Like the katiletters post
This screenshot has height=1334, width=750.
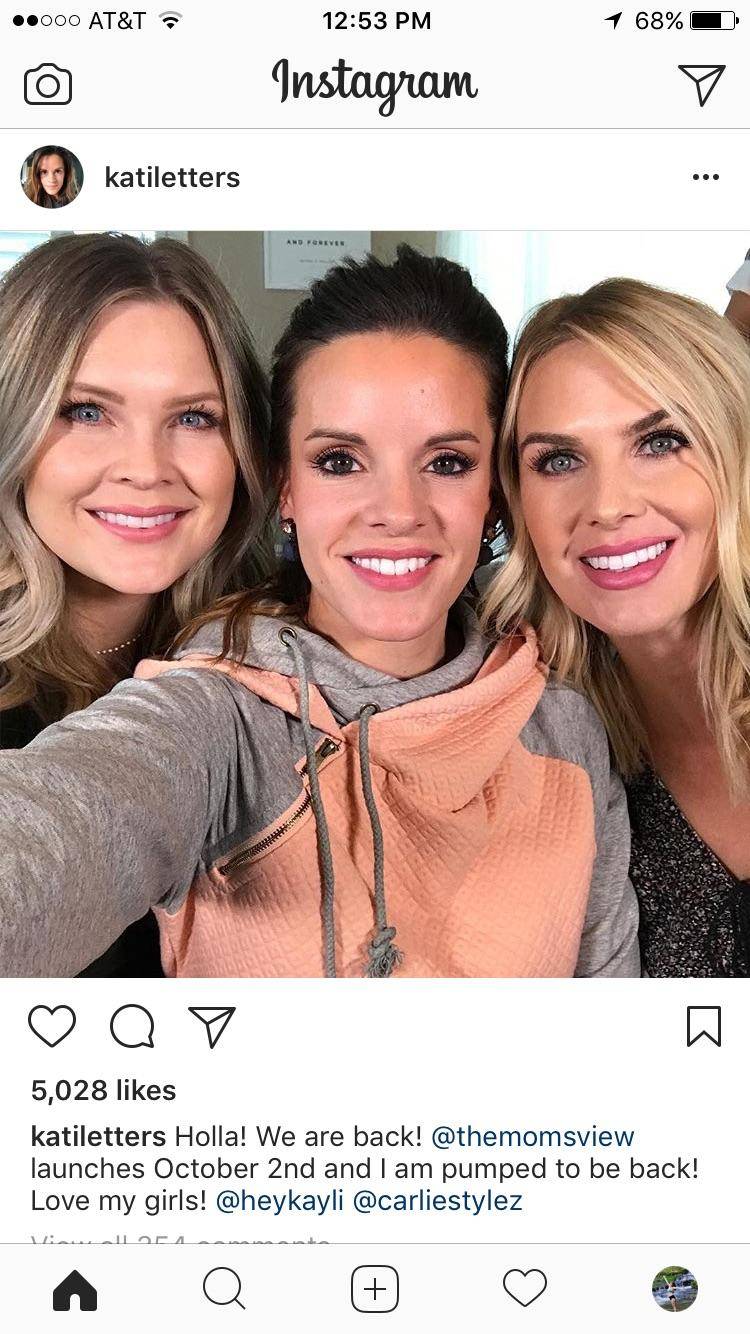click(x=52, y=1026)
